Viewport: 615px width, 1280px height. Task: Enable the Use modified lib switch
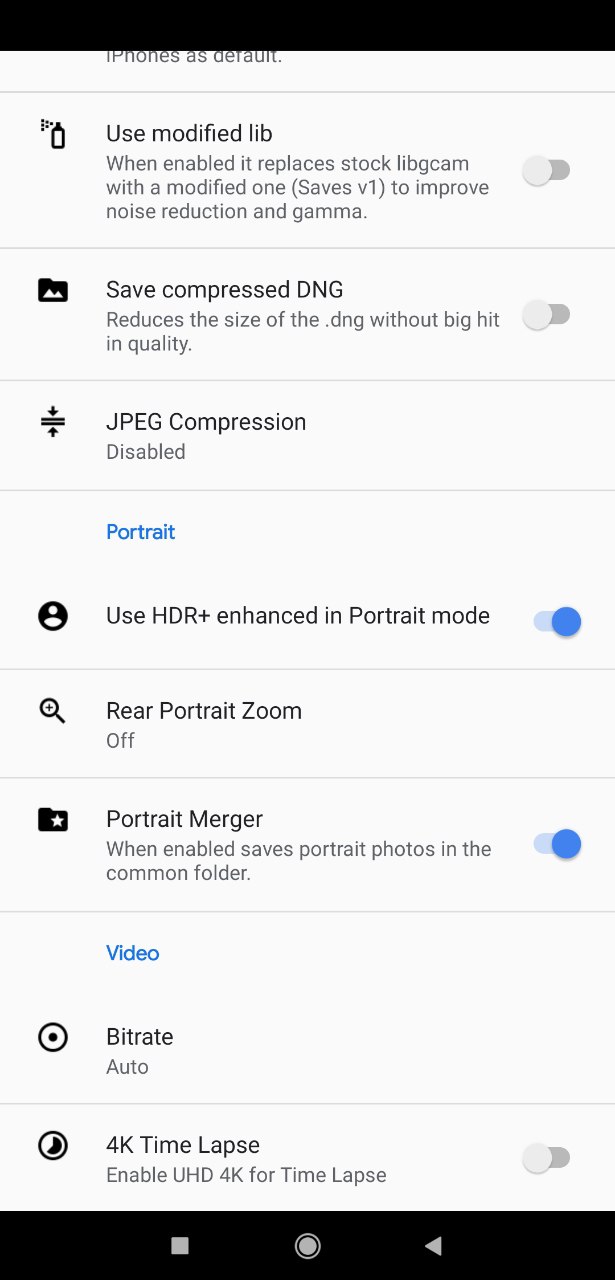547,171
